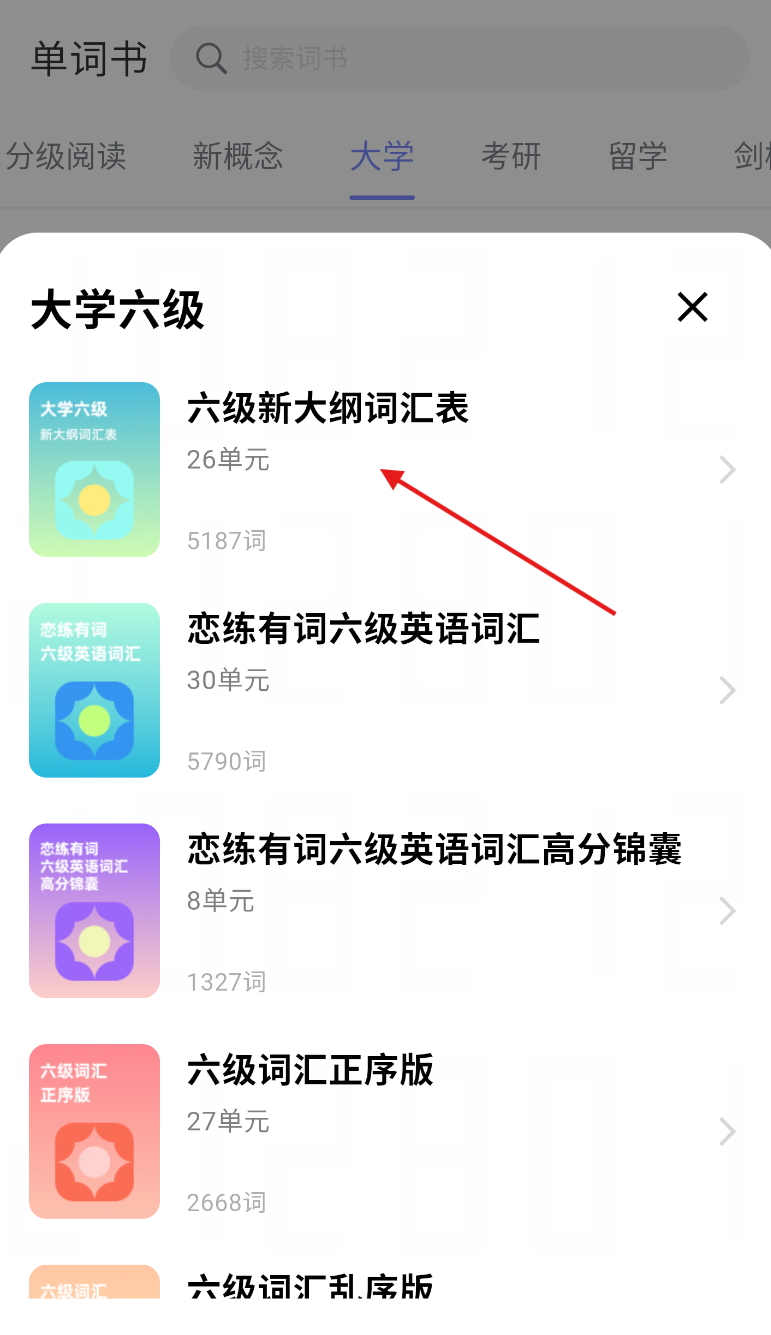Switch to the 分级阅读 tab

pyautogui.click(x=66, y=156)
